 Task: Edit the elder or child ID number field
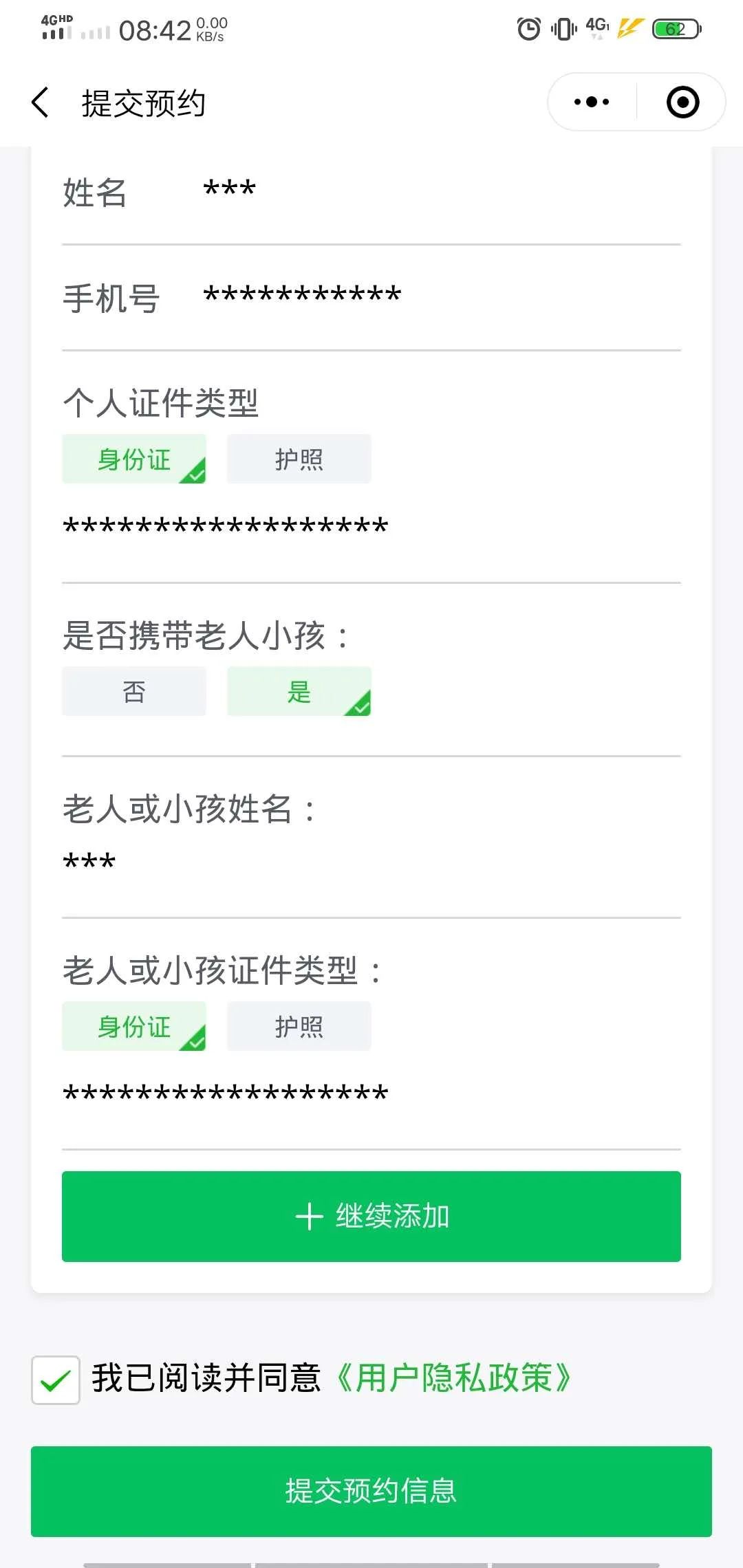coord(371,1094)
